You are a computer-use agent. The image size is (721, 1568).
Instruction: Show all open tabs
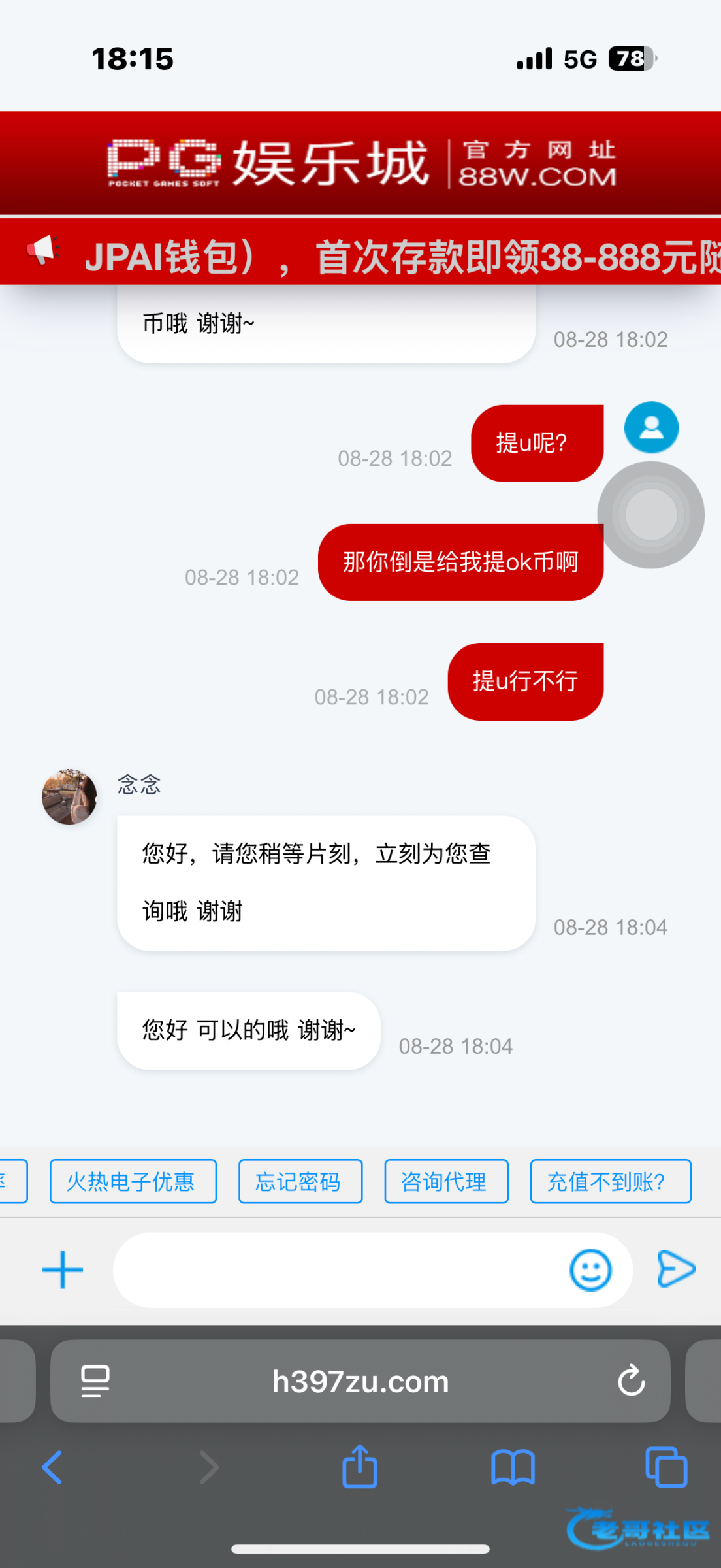pyautogui.click(x=666, y=1467)
